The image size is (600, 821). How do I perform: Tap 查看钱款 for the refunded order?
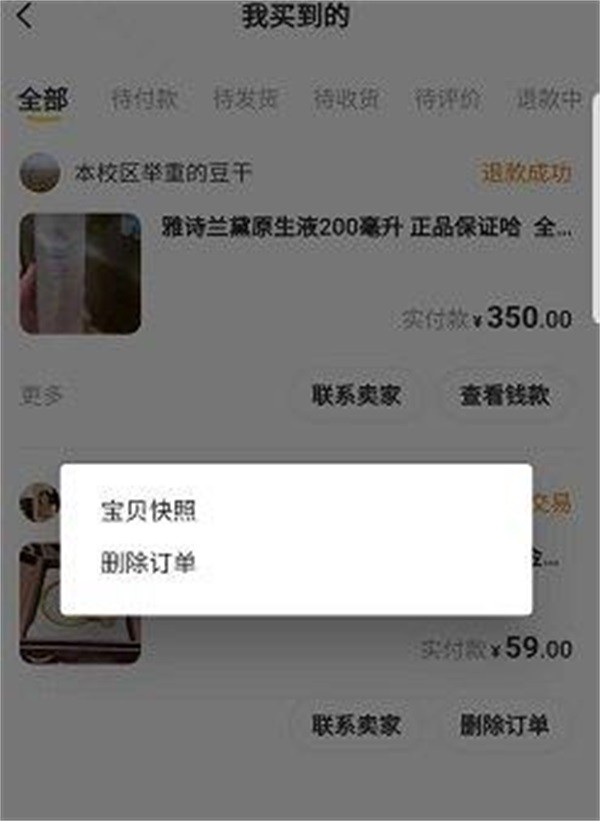504,394
